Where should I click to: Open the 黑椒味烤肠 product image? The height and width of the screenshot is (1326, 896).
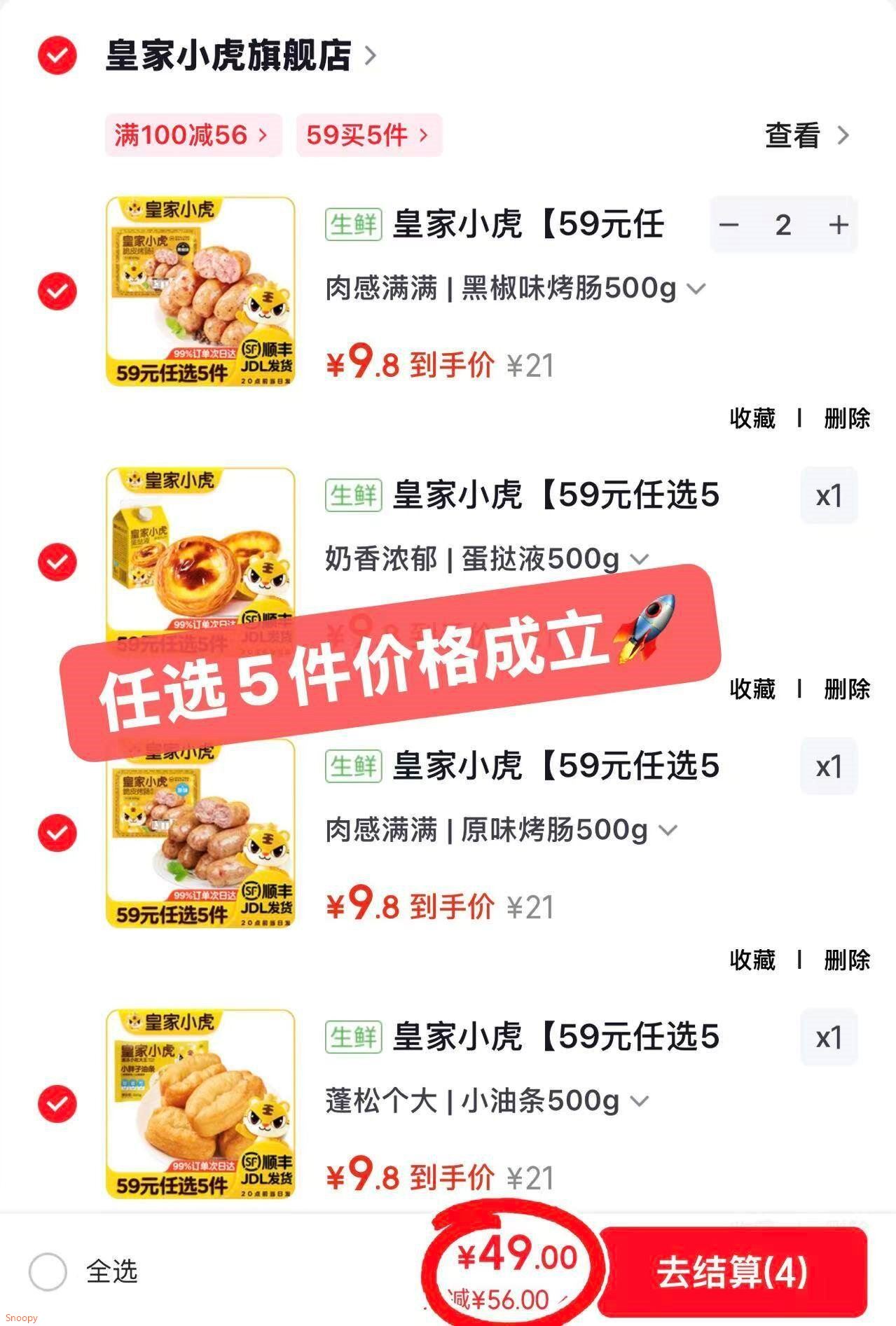(200, 291)
